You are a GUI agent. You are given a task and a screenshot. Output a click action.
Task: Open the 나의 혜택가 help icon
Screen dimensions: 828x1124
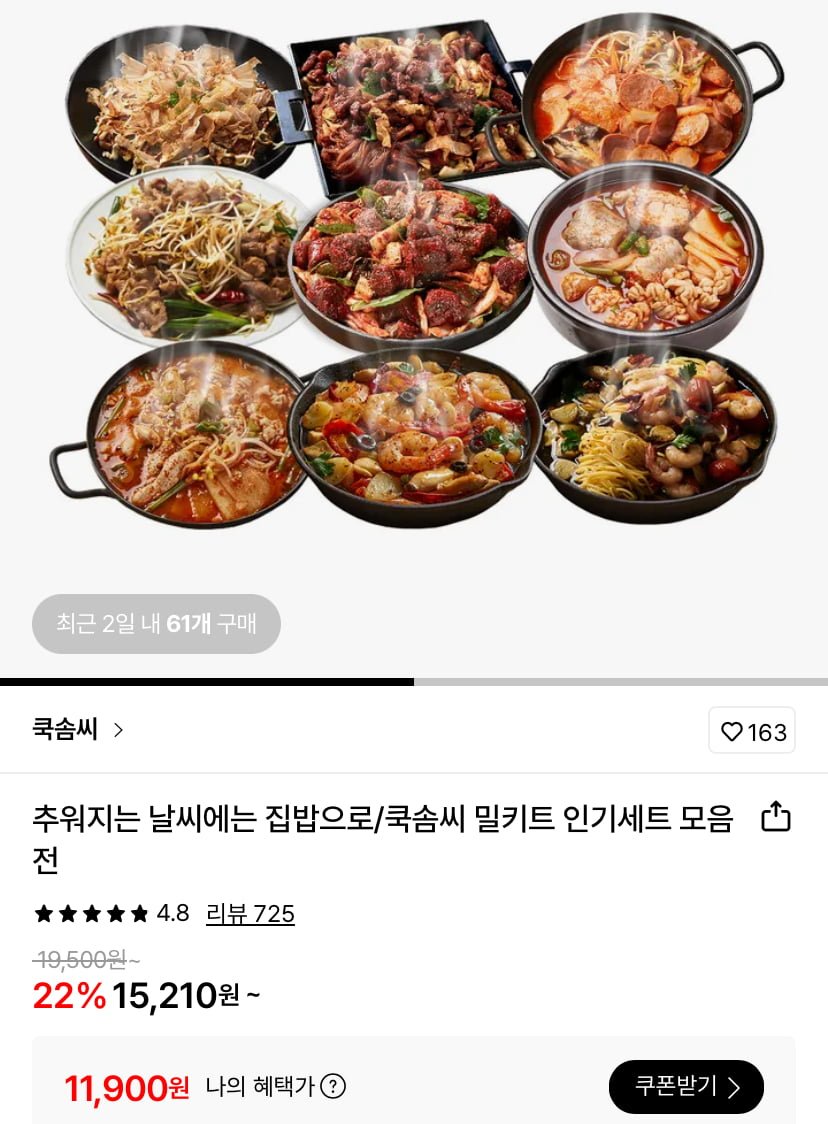(x=333, y=1086)
